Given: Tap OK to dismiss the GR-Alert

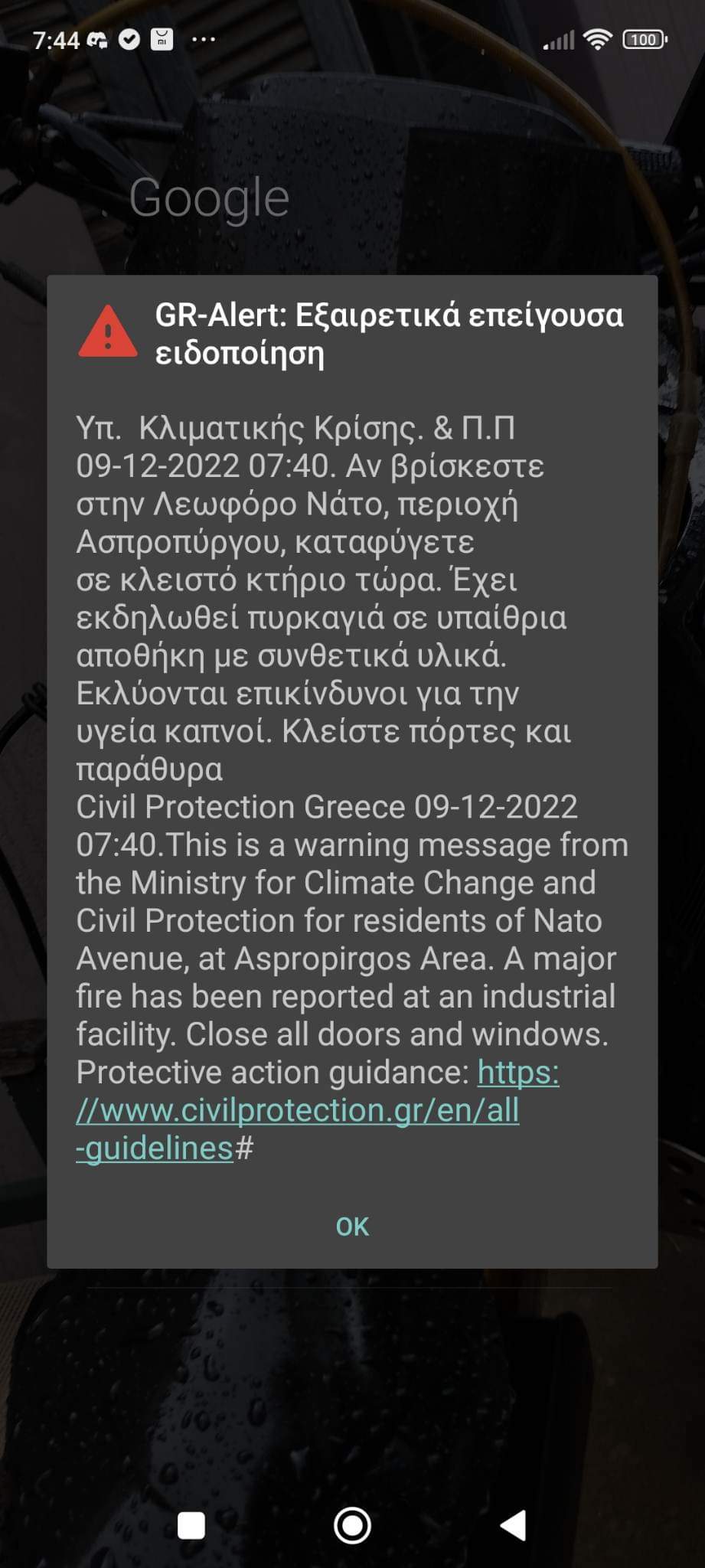Looking at the screenshot, I should [x=352, y=1226].
